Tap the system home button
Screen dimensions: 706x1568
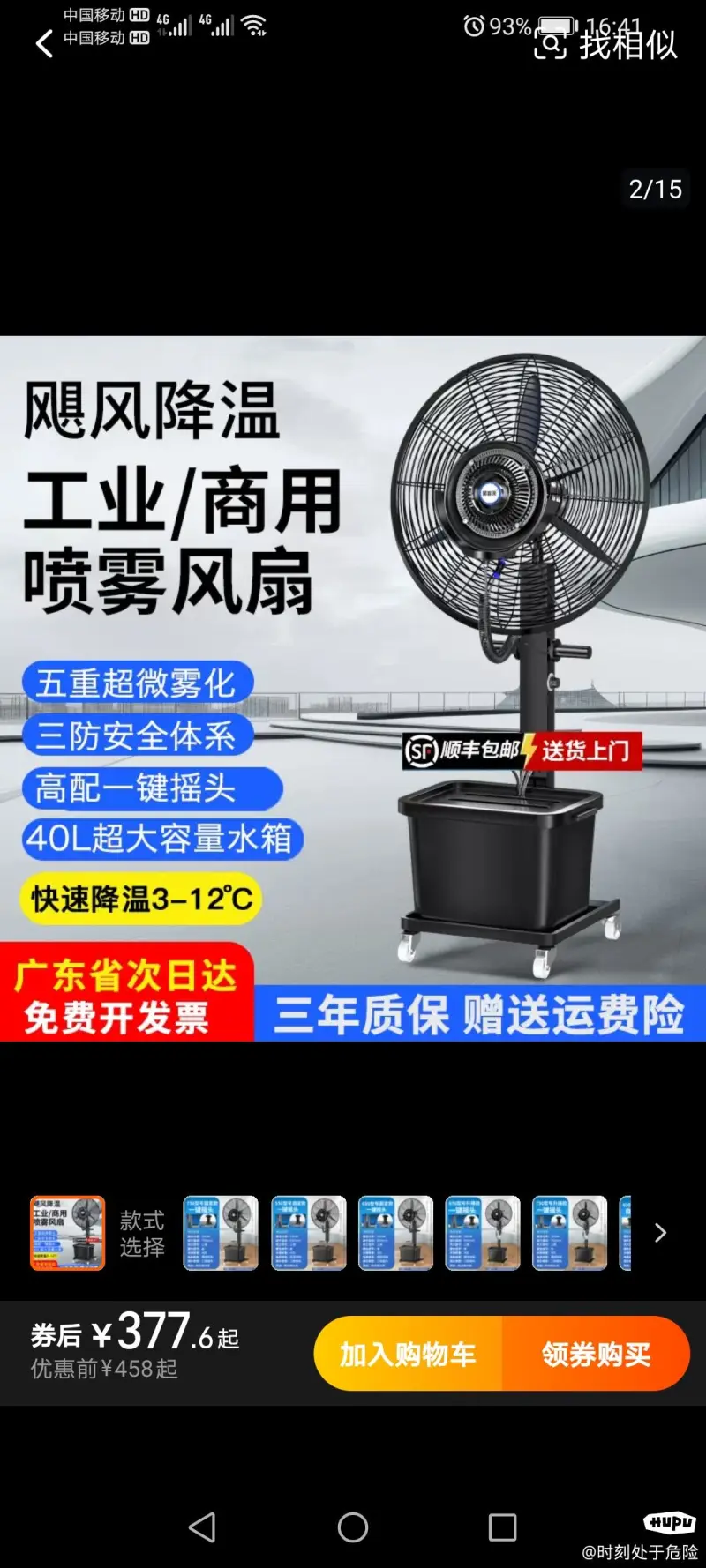point(353,1527)
